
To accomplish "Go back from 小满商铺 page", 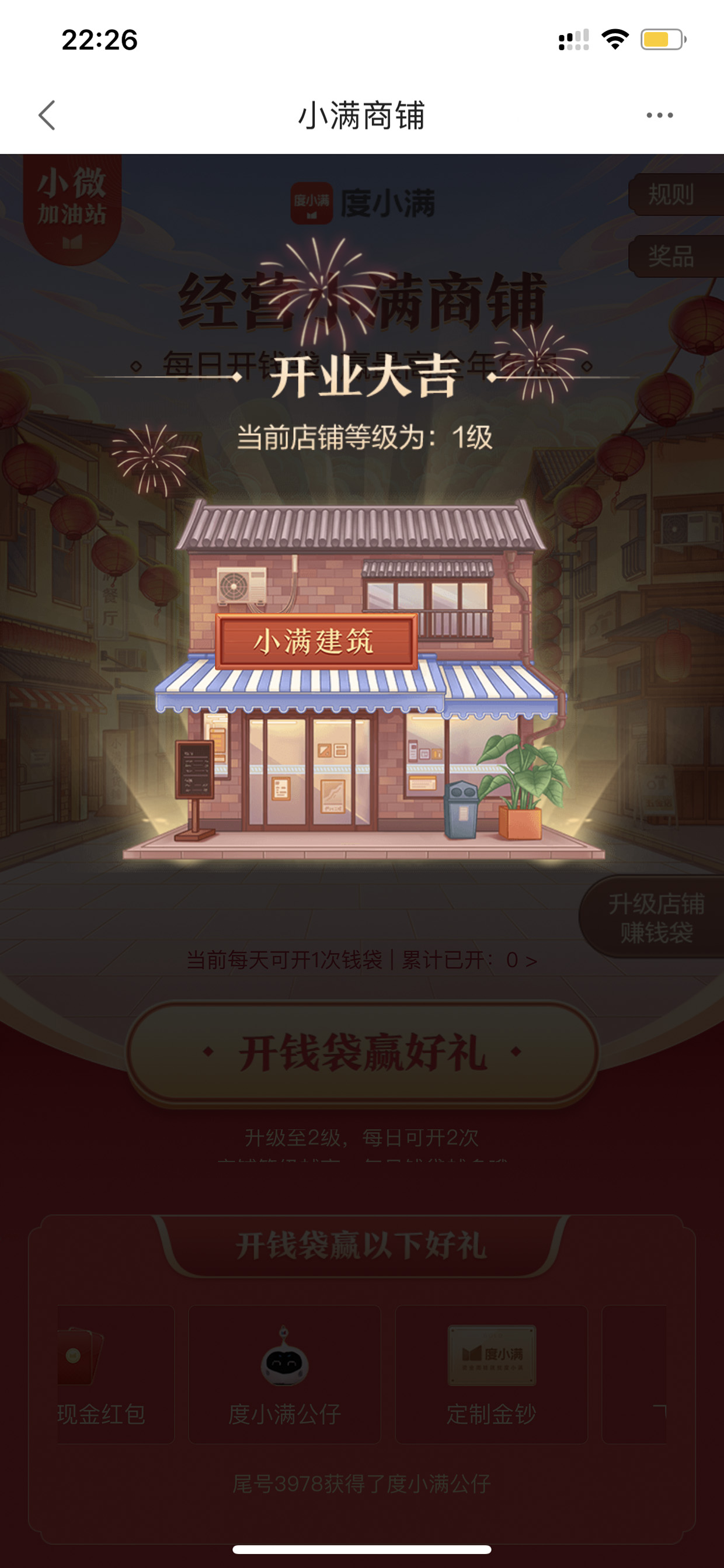I will [47, 115].
